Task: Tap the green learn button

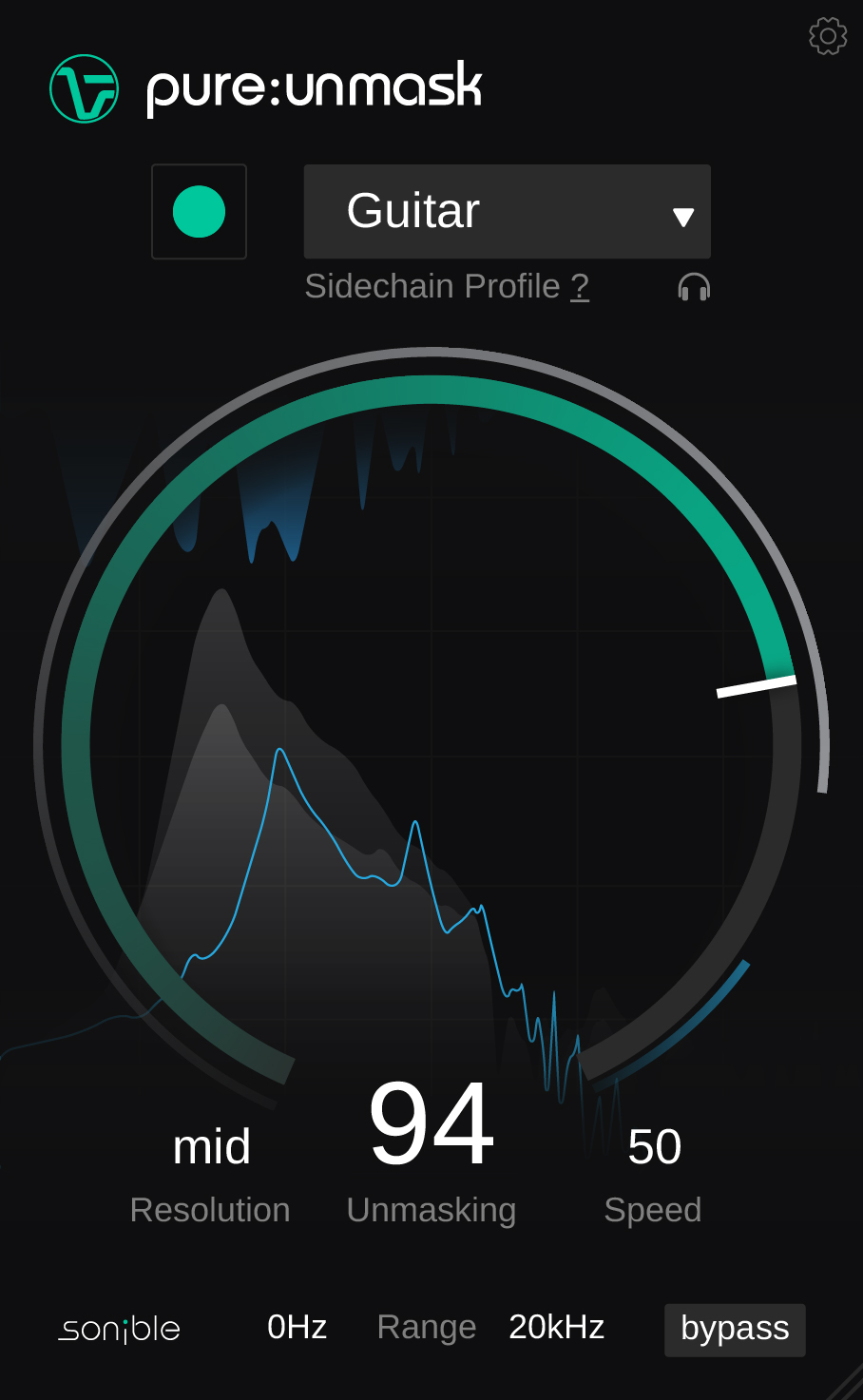Action: (199, 211)
